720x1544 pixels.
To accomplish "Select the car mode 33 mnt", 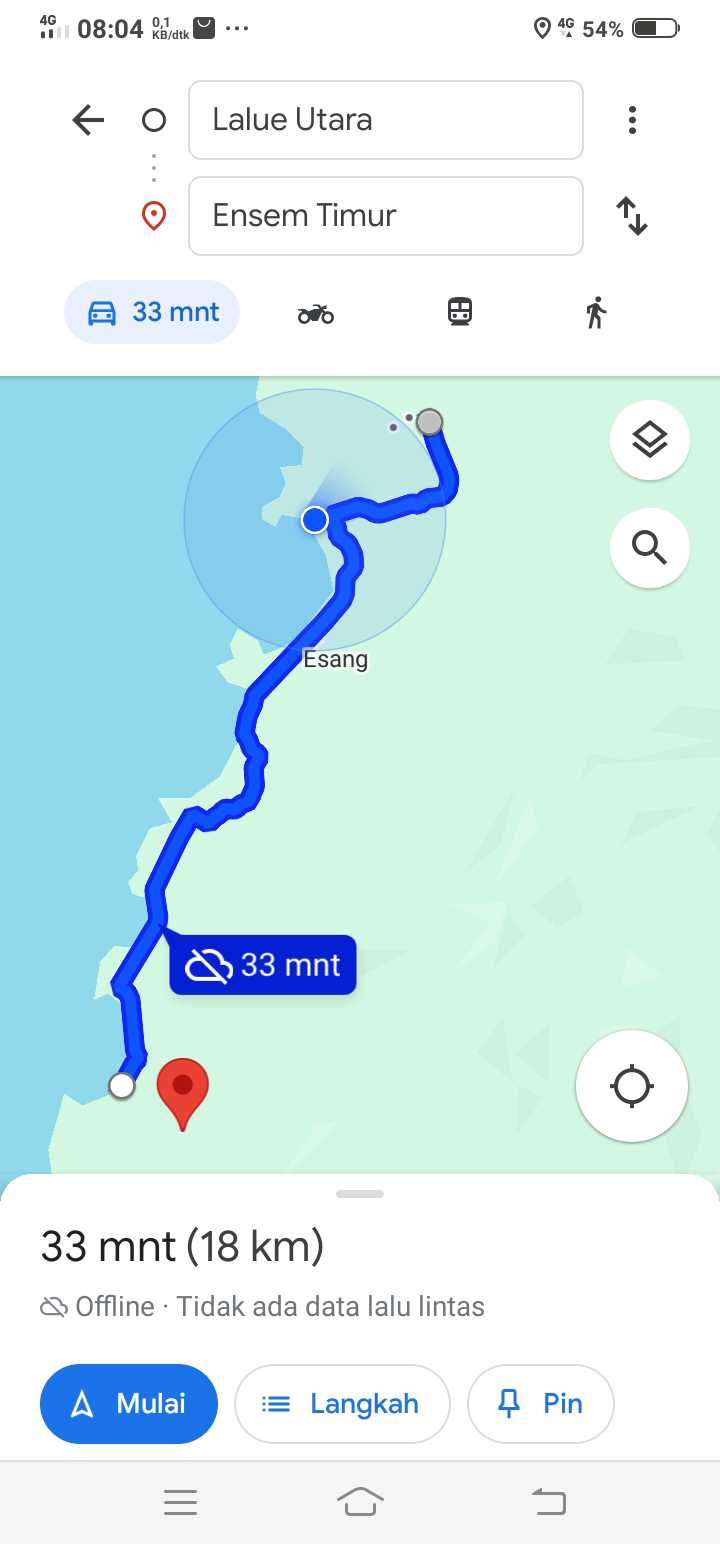I will click(x=152, y=312).
